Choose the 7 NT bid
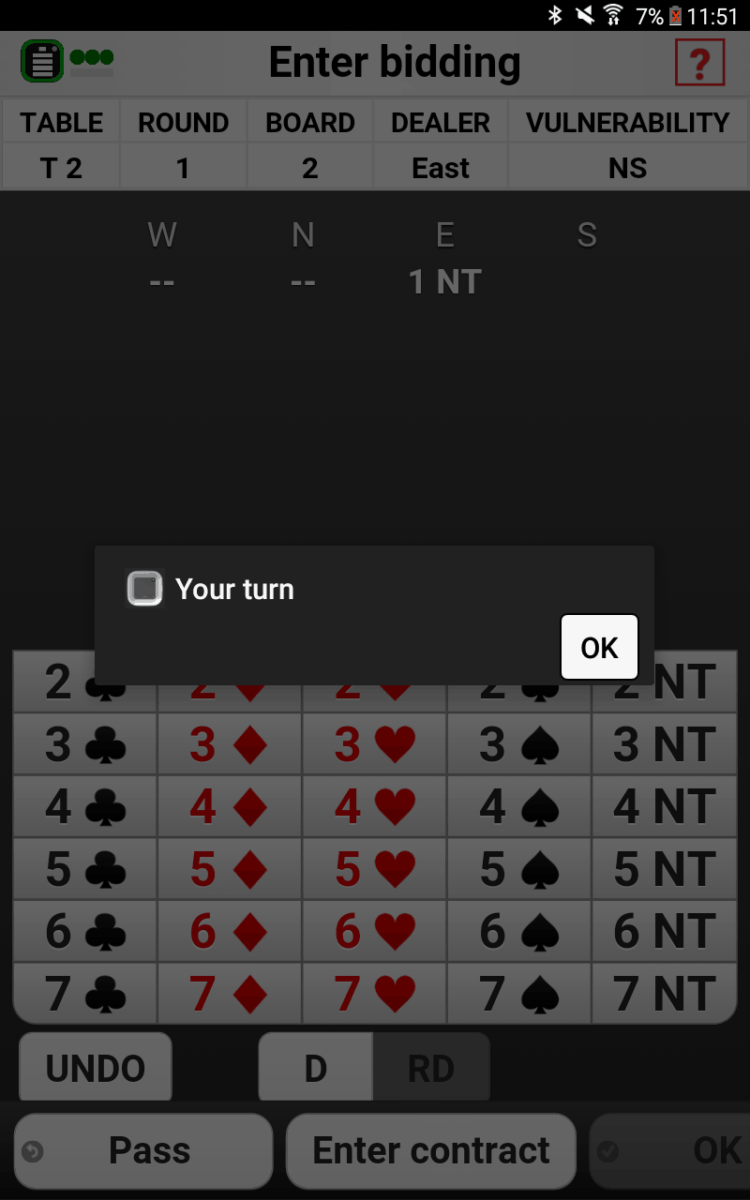The width and height of the screenshot is (750, 1200). pos(664,993)
